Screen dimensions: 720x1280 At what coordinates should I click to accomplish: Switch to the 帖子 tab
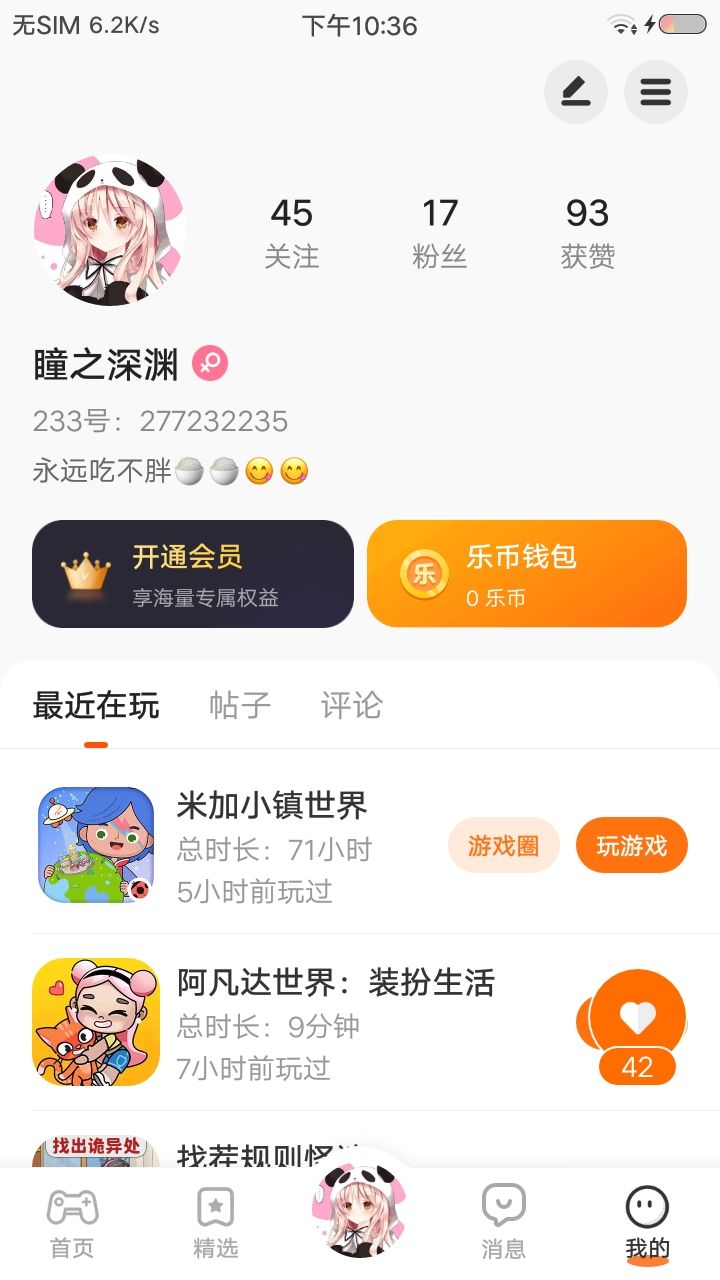[x=240, y=705]
